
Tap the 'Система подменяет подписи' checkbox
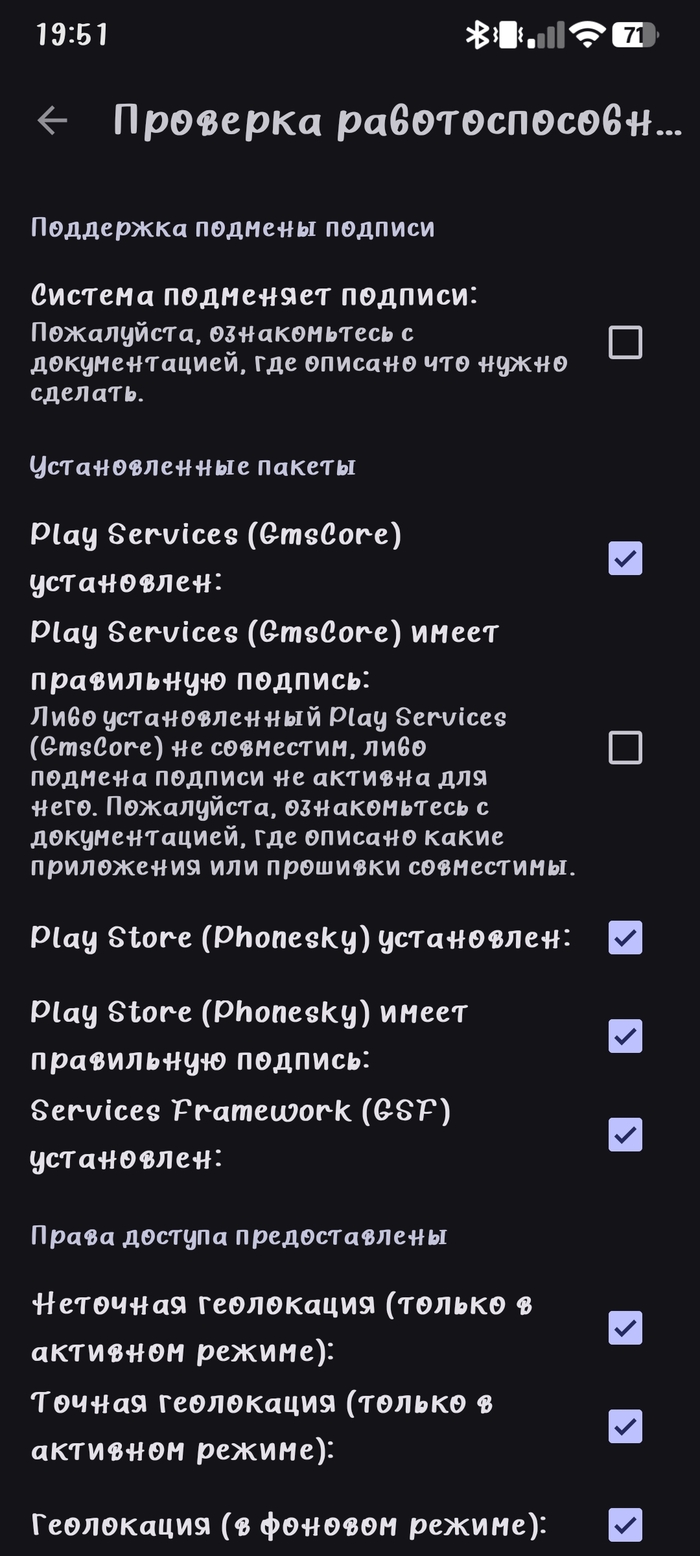tap(625, 343)
